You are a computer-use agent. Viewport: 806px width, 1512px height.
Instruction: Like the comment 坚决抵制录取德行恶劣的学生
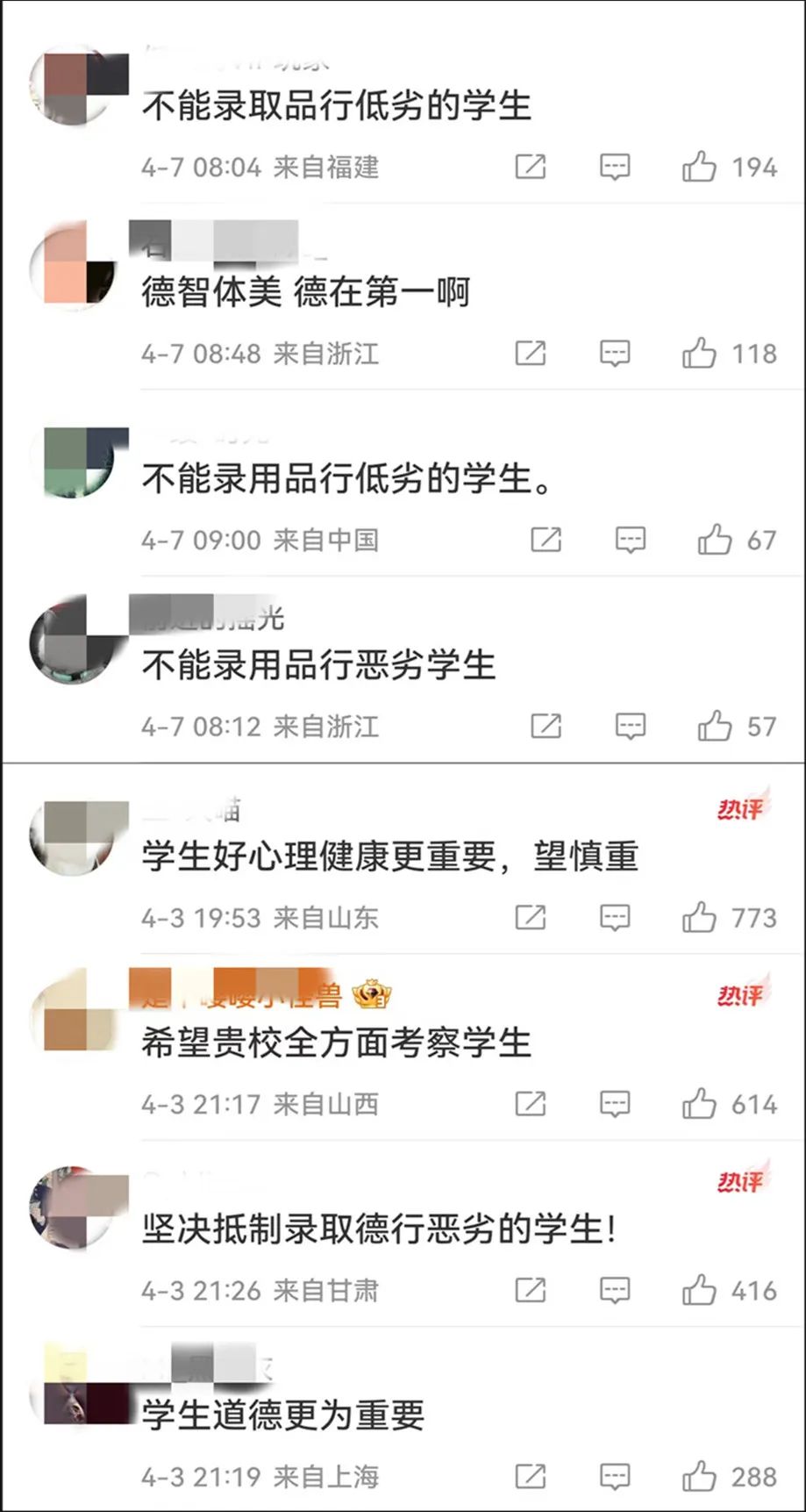tap(699, 1291)
